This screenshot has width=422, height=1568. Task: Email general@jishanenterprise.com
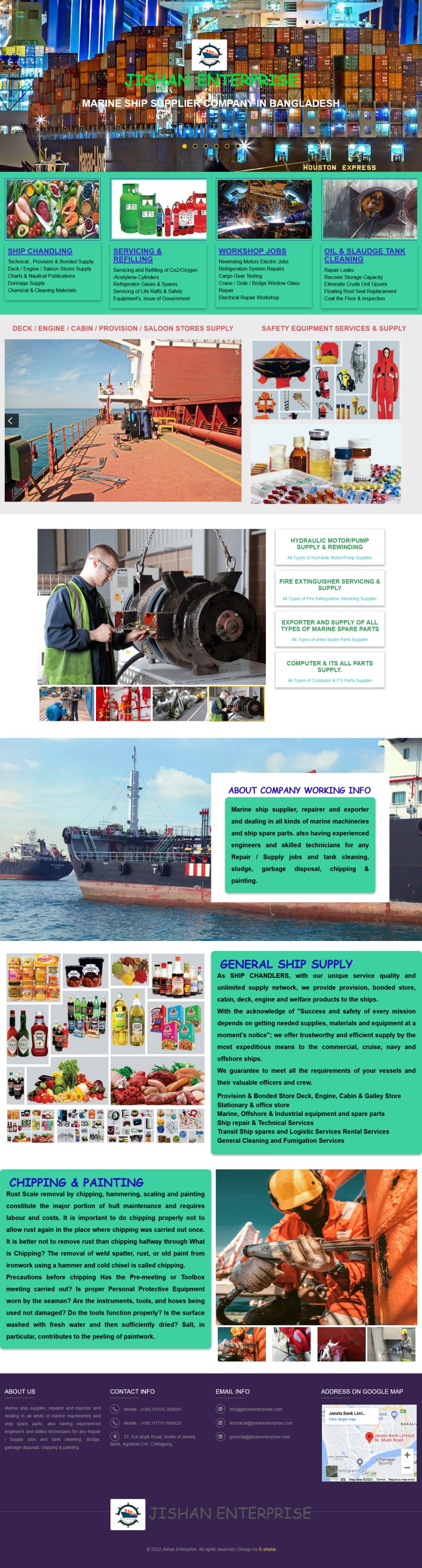259,1436
